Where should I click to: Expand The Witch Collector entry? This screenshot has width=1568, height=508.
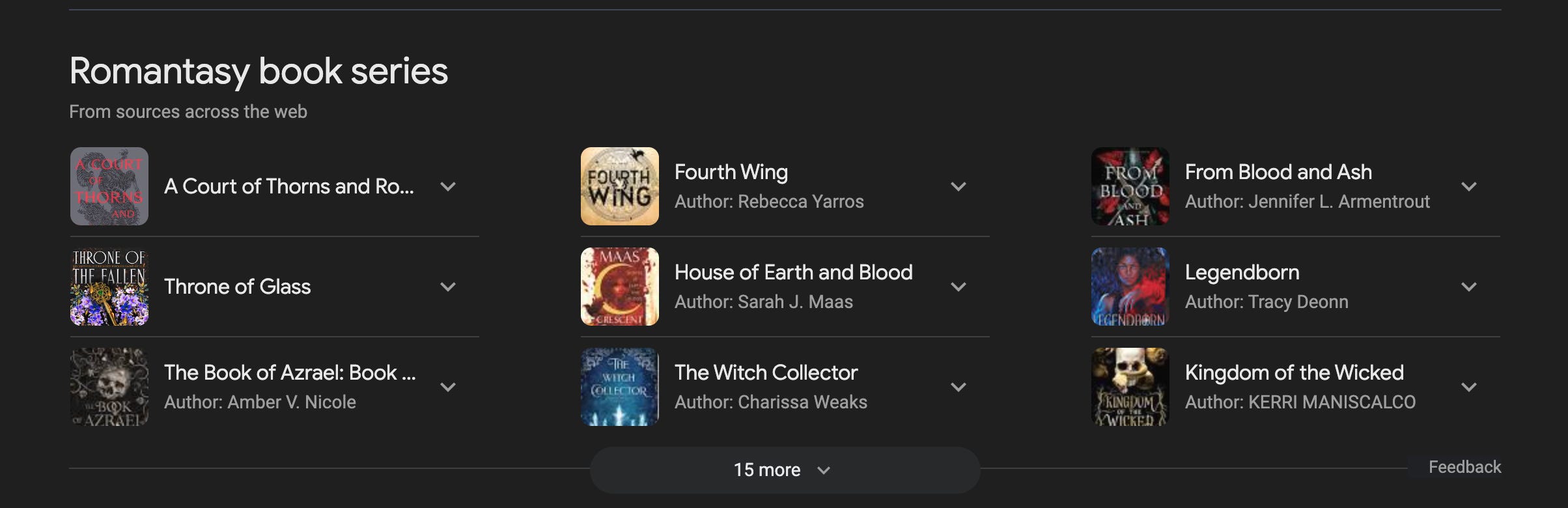pos(958,388)
